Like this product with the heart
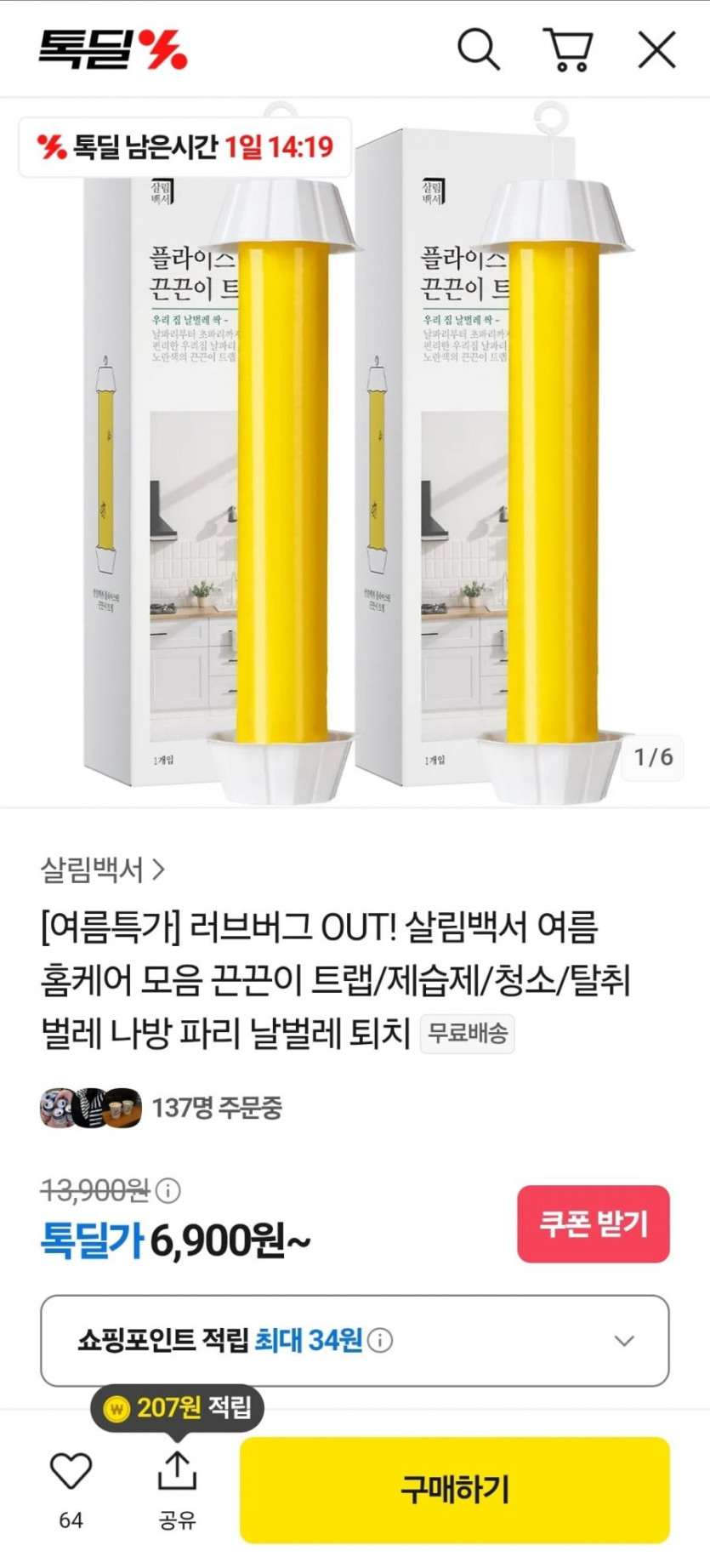710x1568 pixels. 71,1472
